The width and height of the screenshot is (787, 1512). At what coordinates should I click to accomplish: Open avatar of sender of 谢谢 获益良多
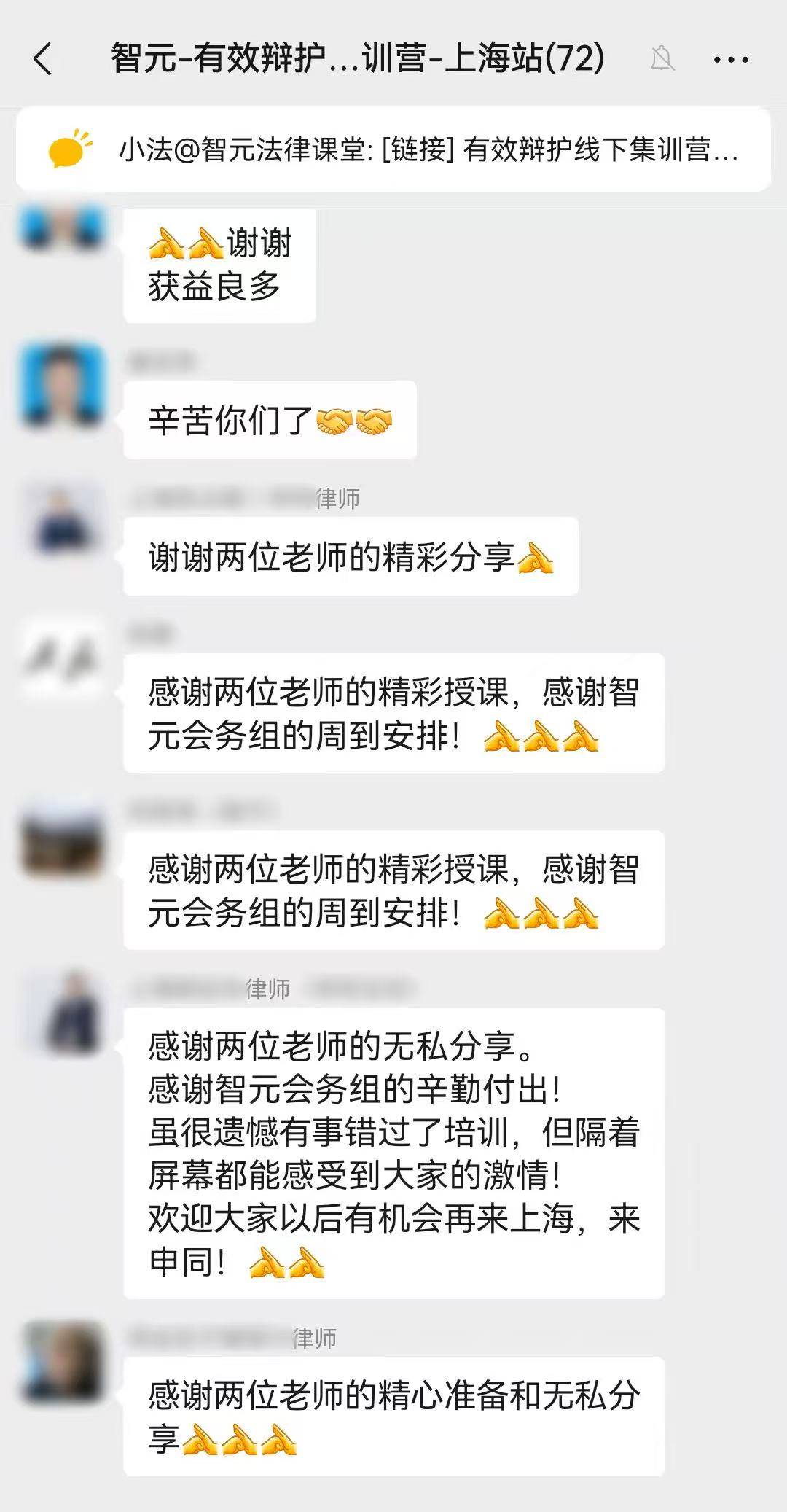(63, 229)
